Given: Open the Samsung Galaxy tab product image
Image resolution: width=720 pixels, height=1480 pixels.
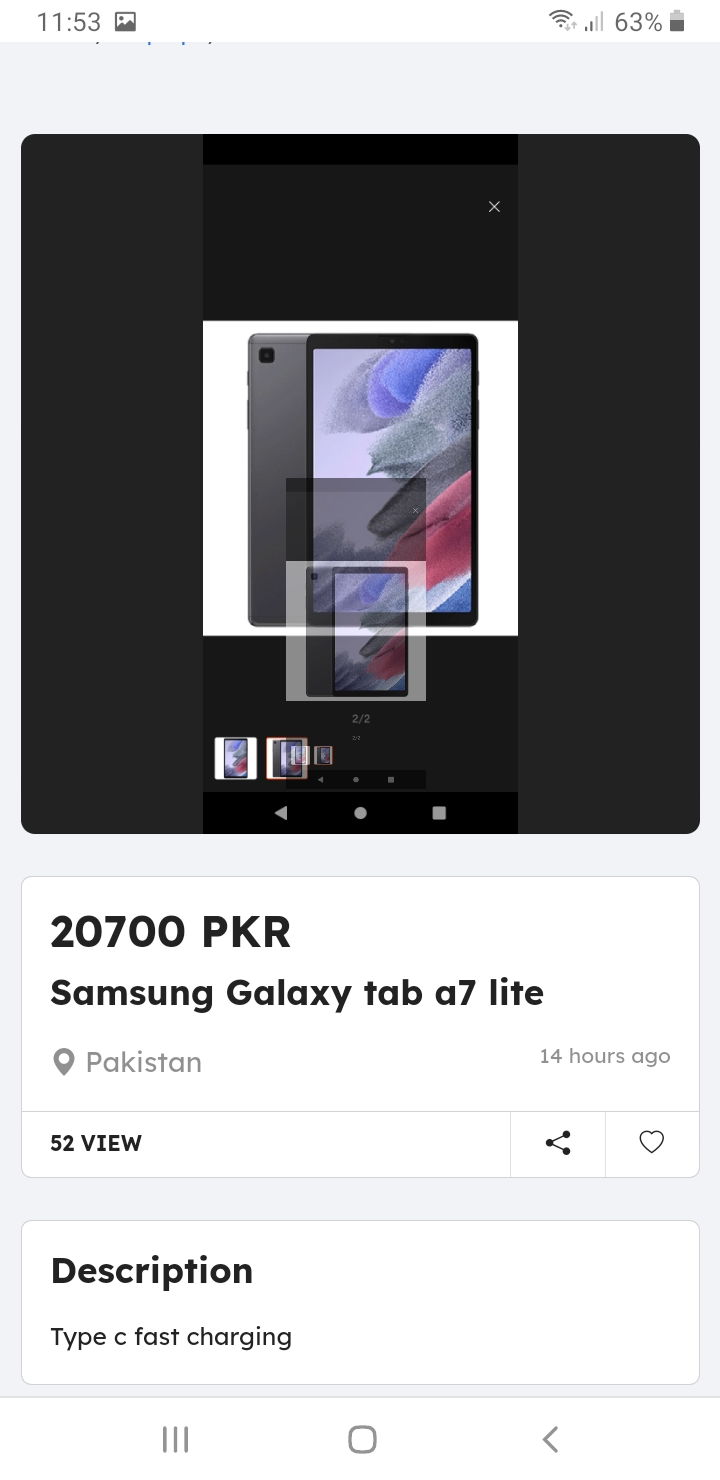Looking at the screenshot, I should pyautogui.click(x=360, y=483).
